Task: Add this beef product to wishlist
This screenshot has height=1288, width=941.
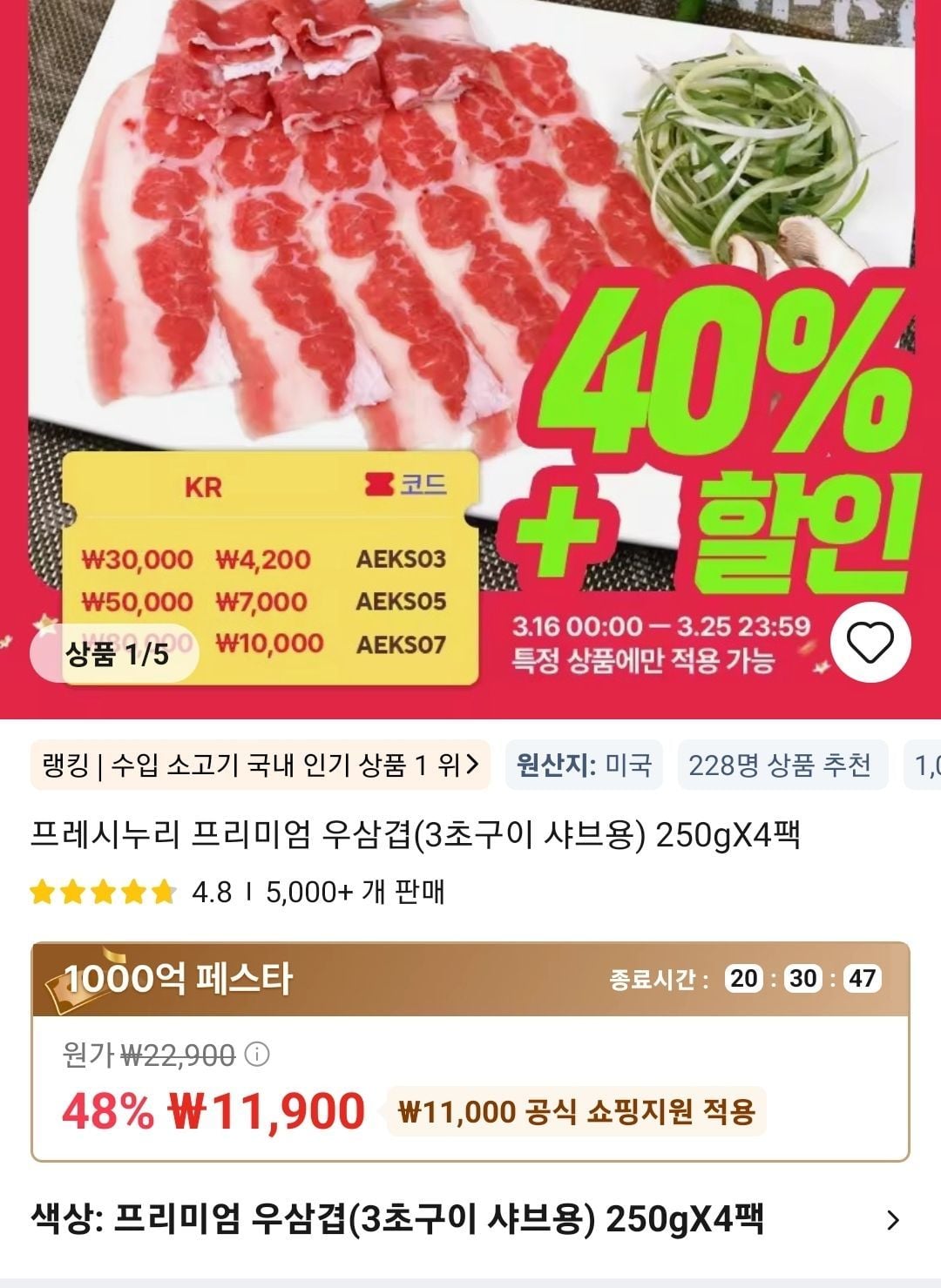Action: [x=870, y=644]
